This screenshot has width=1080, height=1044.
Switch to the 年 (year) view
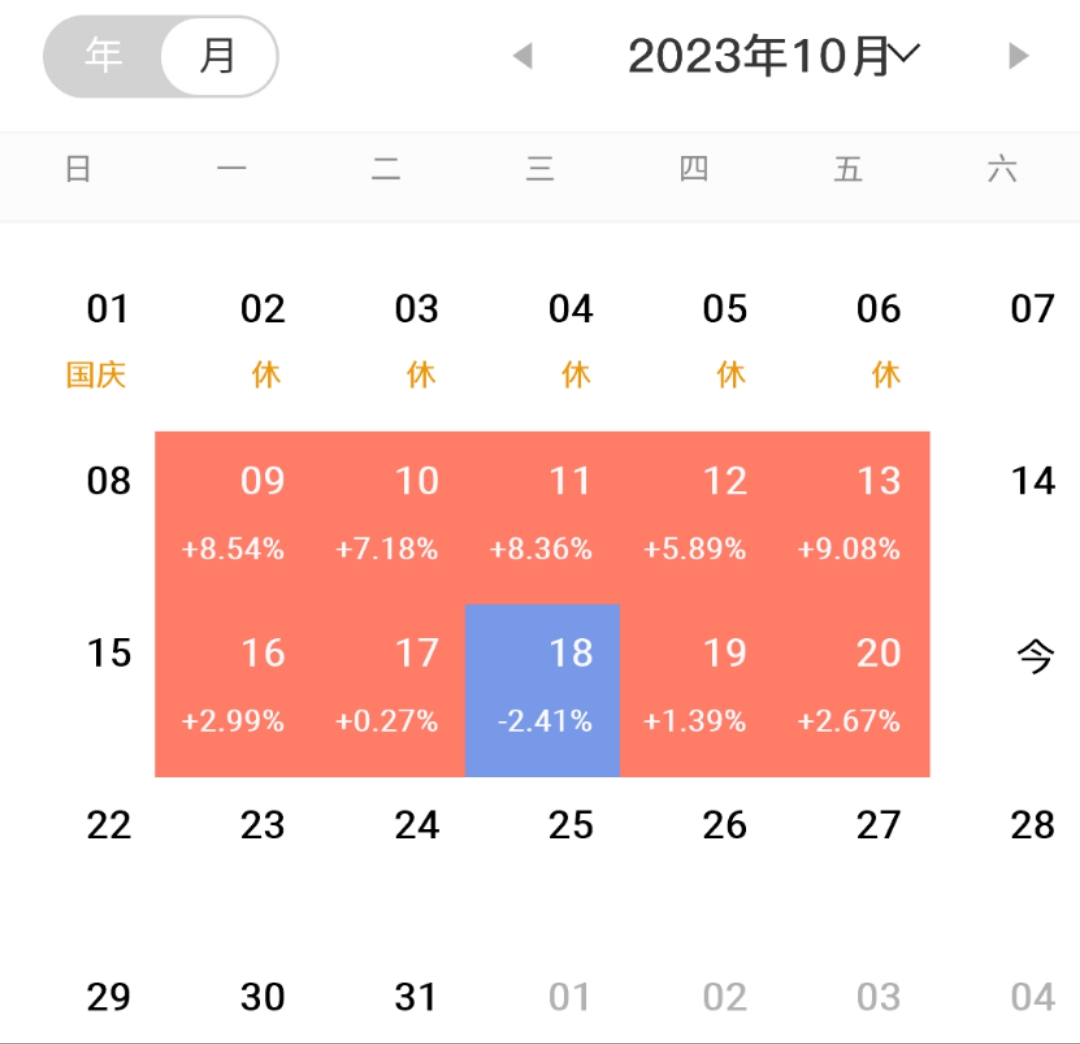pyautogui.click(x=103, y=57)
